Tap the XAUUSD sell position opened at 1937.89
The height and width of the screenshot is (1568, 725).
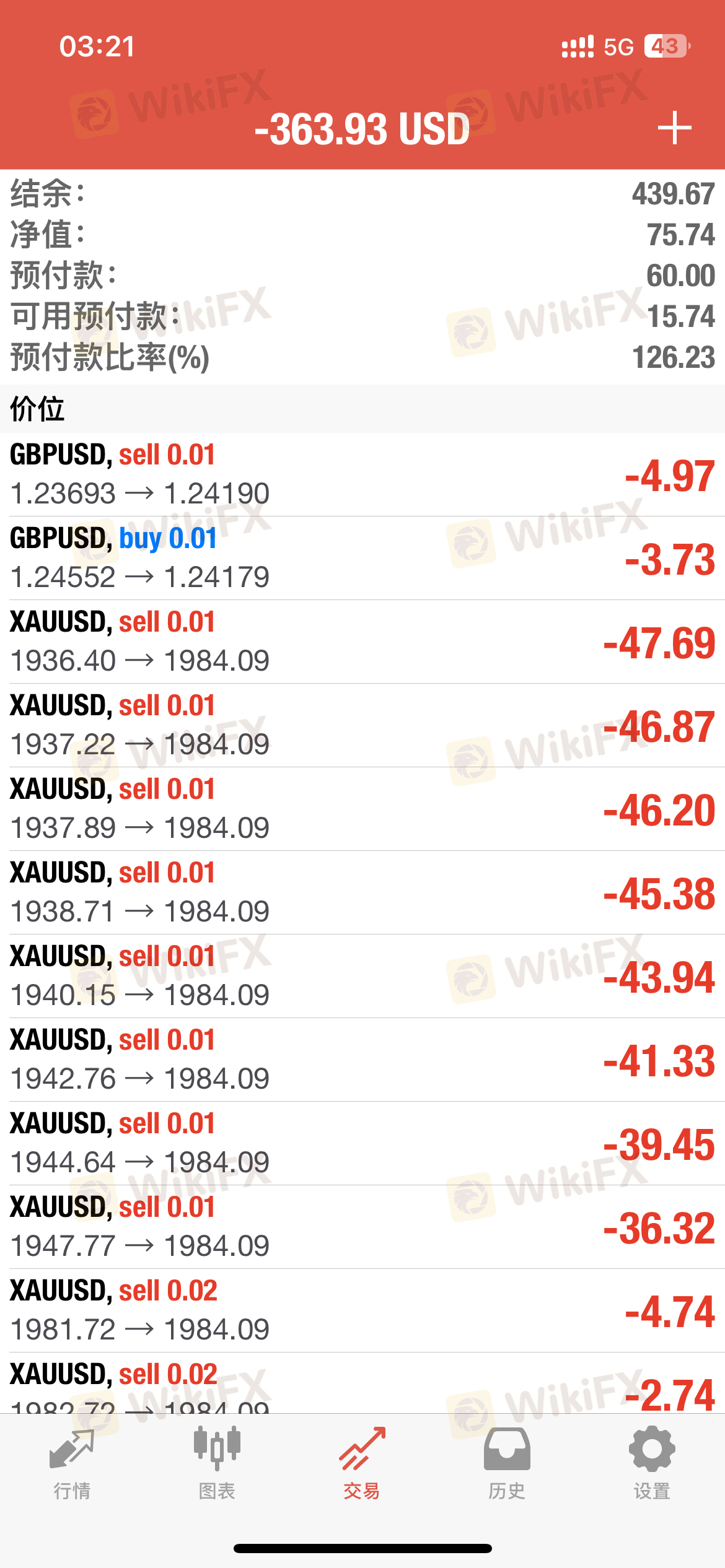pyautogui.click(x=362, y=809)
